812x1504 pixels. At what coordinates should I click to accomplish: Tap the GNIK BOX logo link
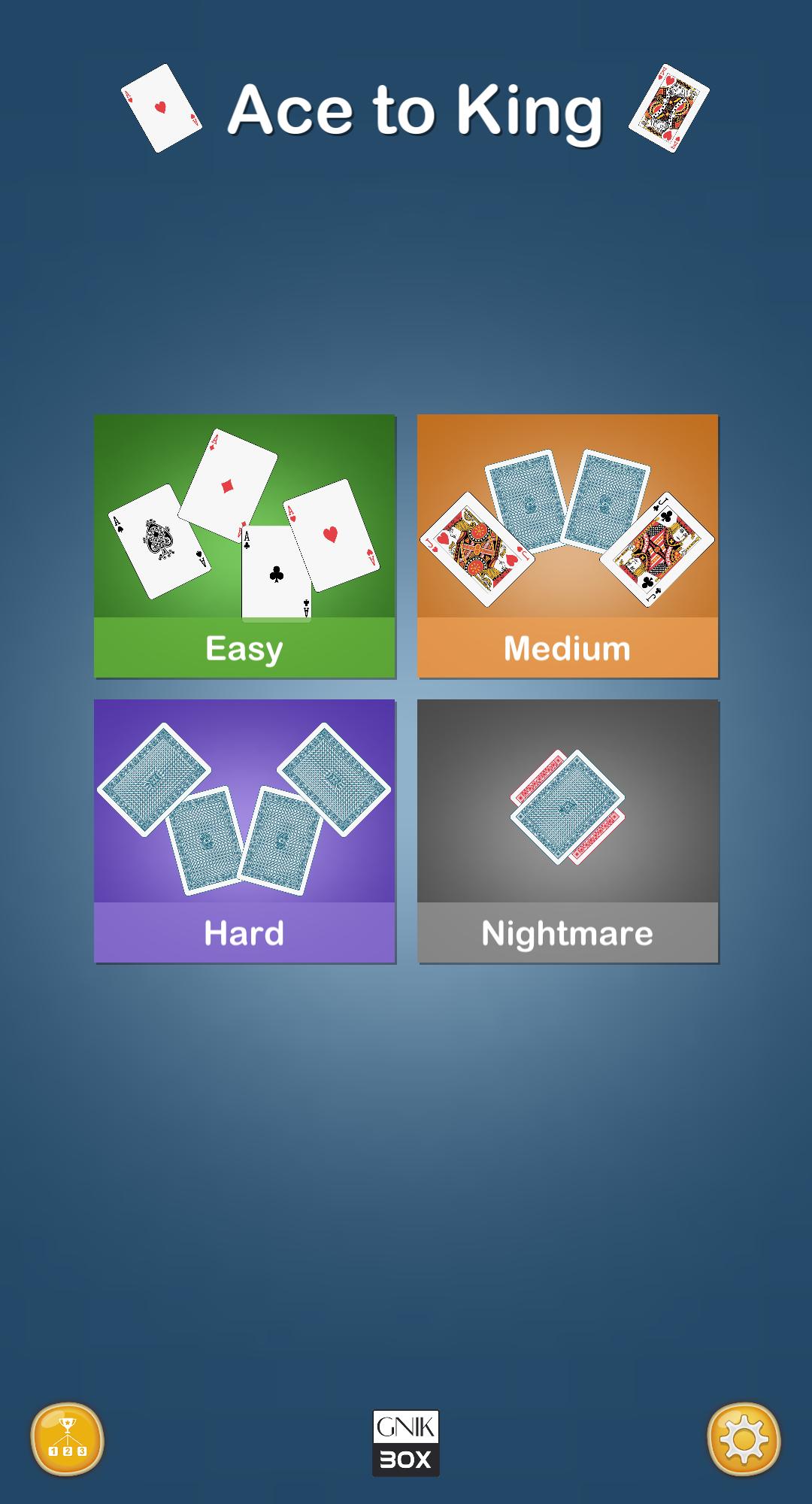point(406,1442)
